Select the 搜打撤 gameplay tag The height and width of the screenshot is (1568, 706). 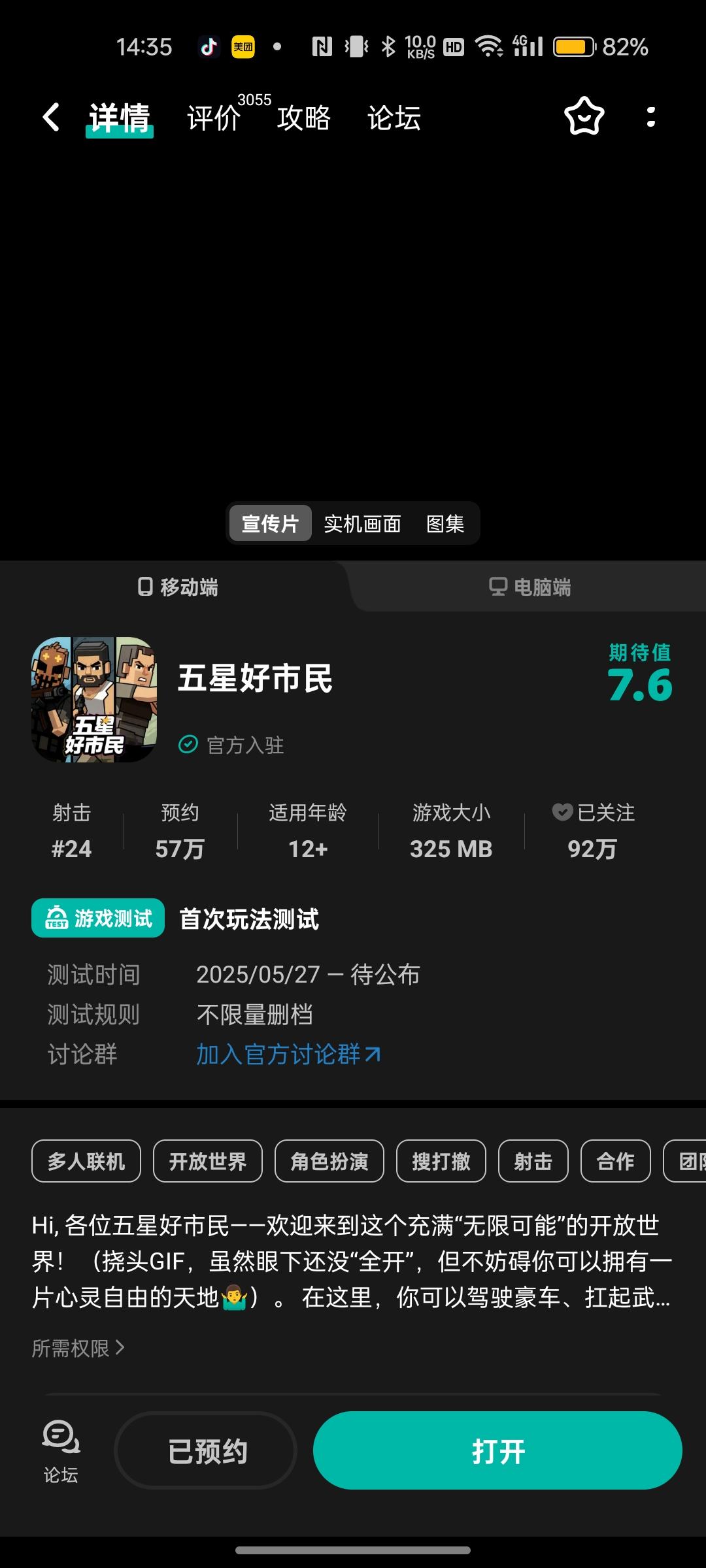click(x=441, y=1161)
